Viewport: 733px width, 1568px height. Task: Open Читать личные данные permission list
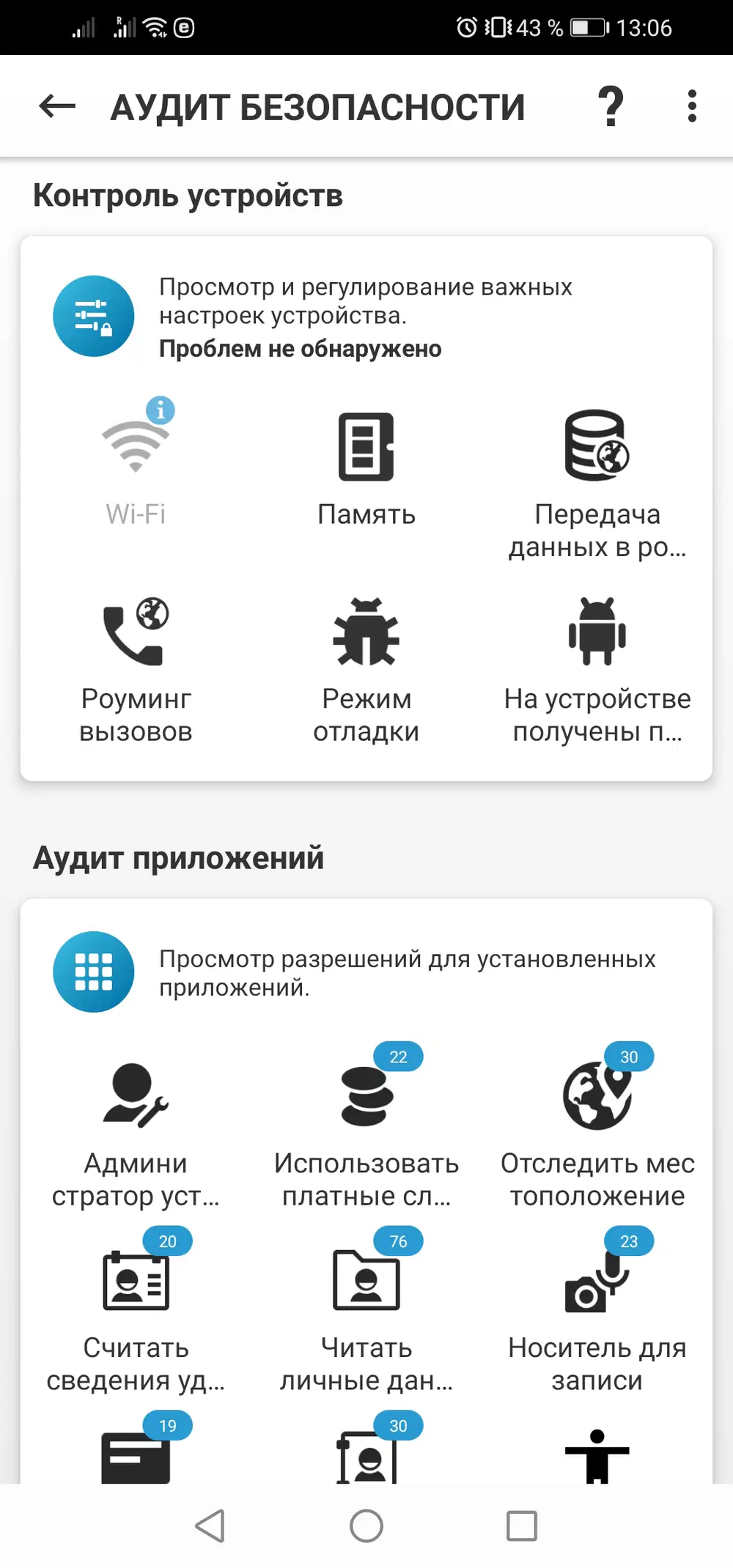pos(366,1315)
